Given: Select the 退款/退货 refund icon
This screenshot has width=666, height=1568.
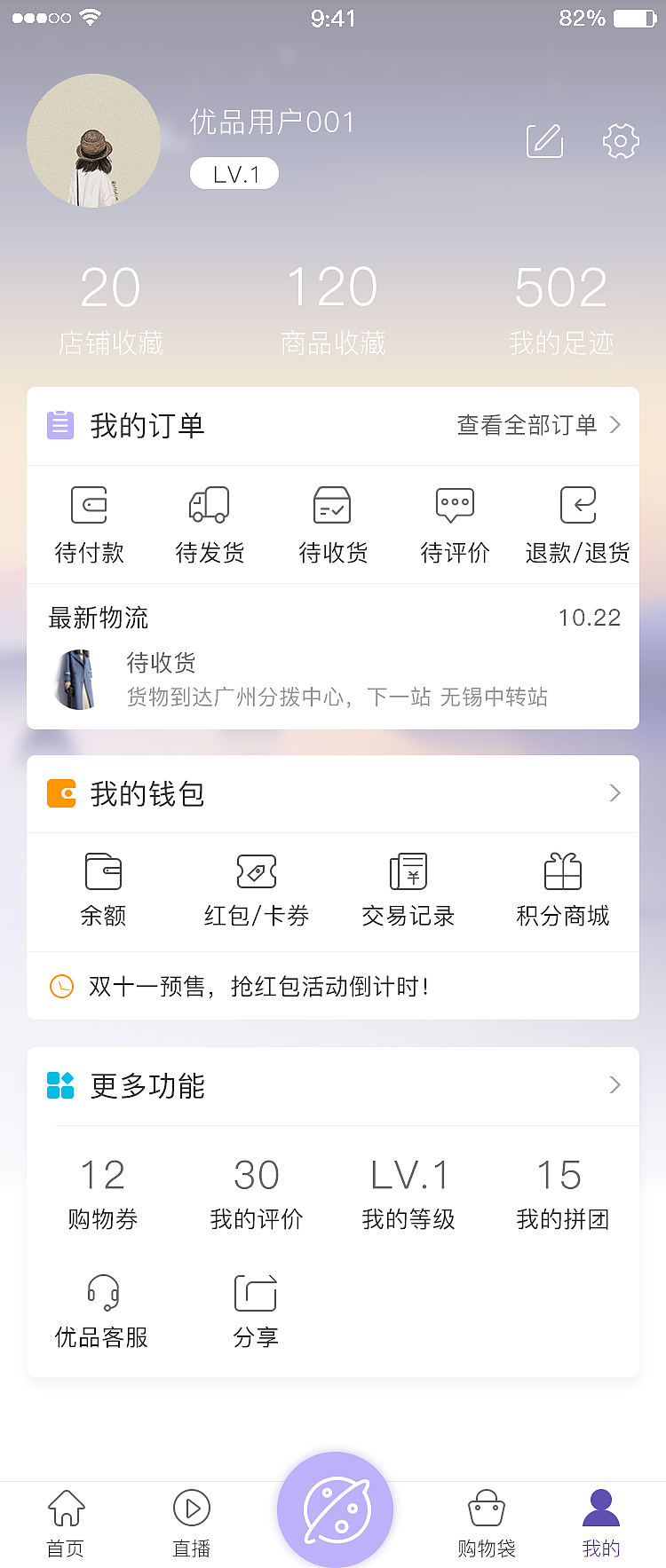Looking at the screenshot, I should [577, 504].
